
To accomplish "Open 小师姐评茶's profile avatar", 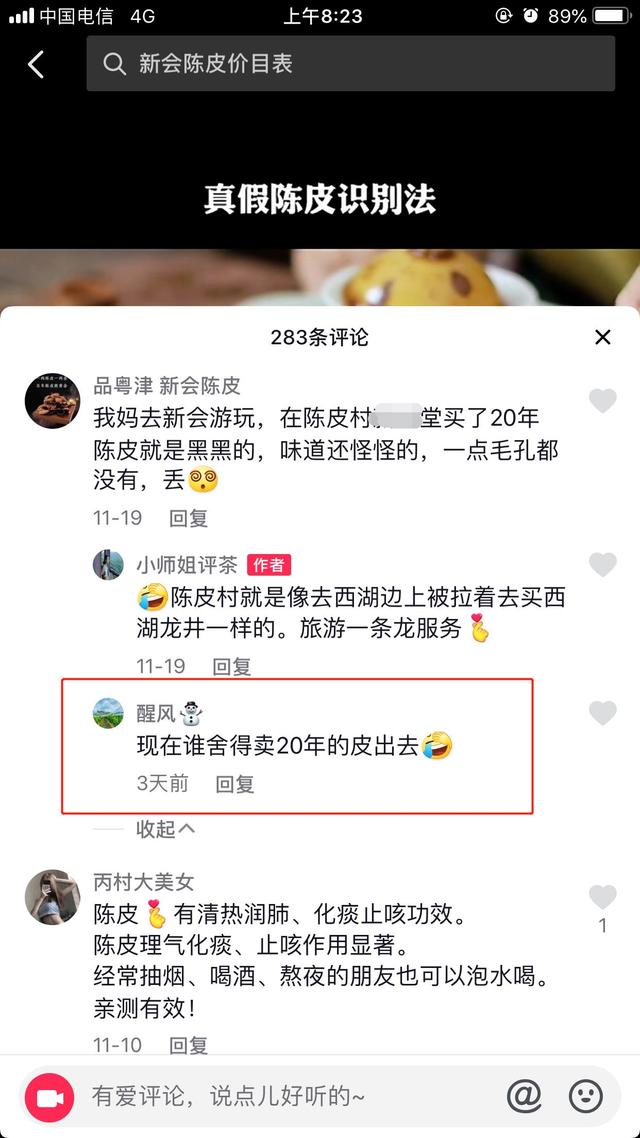I will click(108, 565).
